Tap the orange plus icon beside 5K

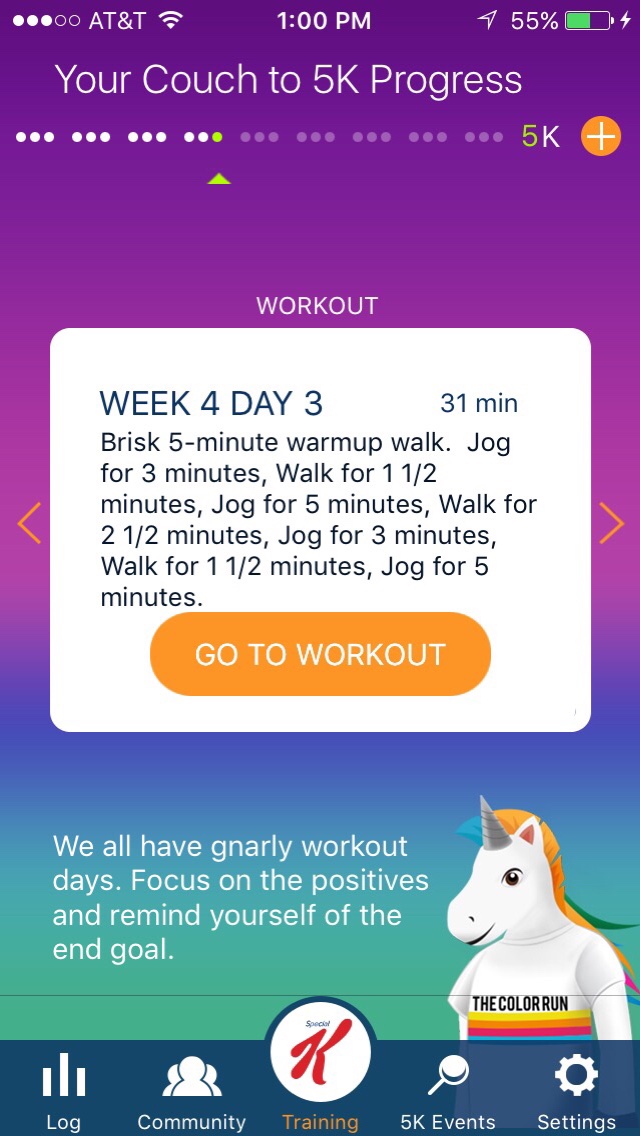coord(601,137)
